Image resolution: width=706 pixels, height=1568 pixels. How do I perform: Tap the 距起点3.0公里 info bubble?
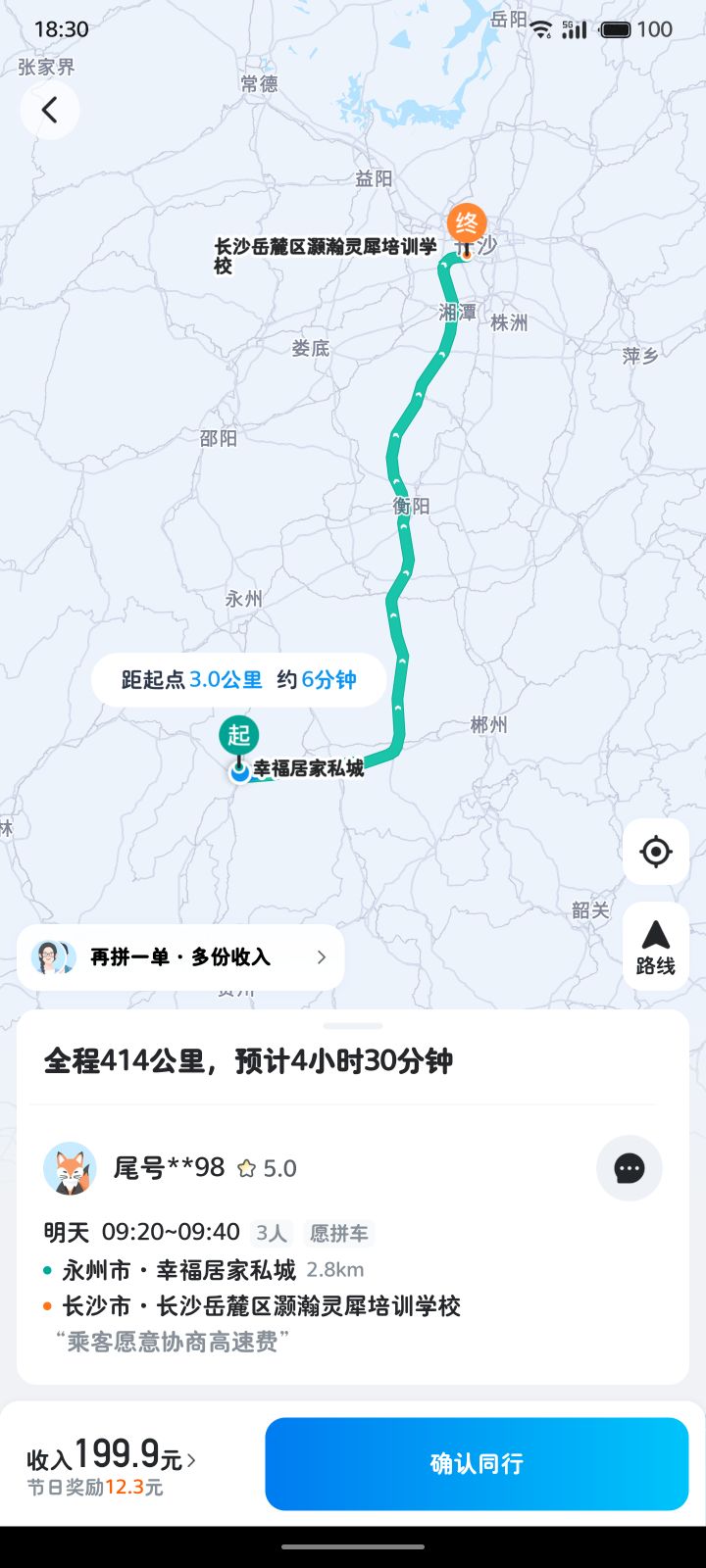[x=237, y=678]
